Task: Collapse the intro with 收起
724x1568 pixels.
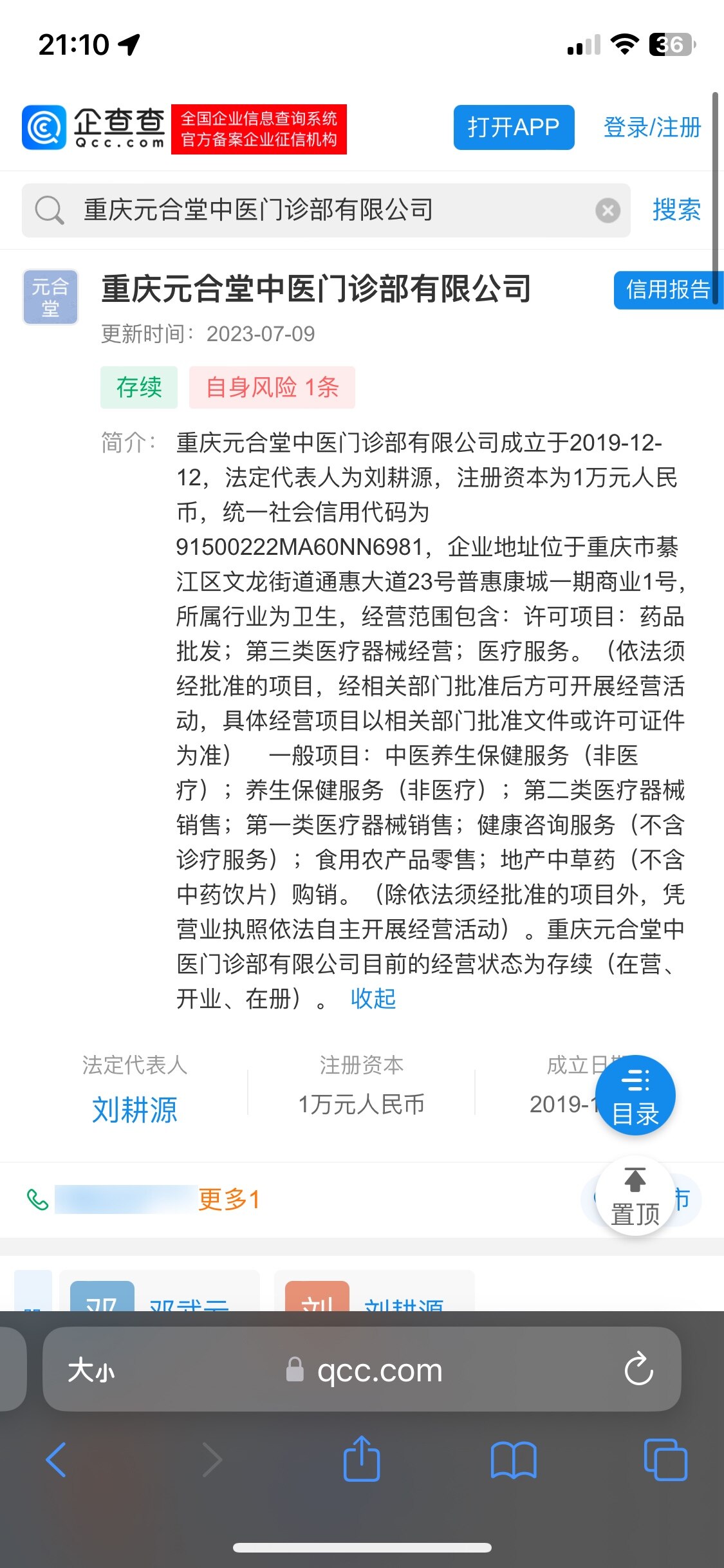Action: pos(373,998)
